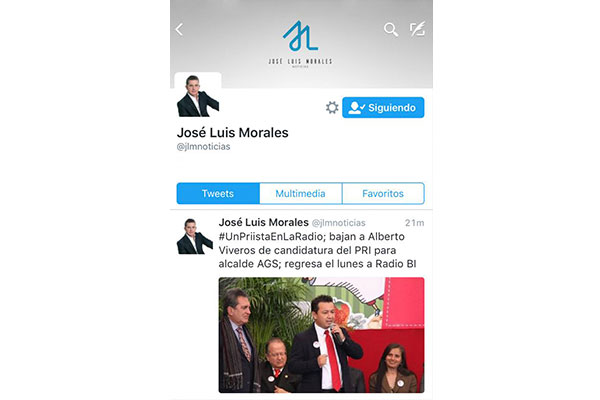Image resolution: width=600 pixels, height=400 pixels.
Task: Compose a new tweet
Action: pos(417,30)
